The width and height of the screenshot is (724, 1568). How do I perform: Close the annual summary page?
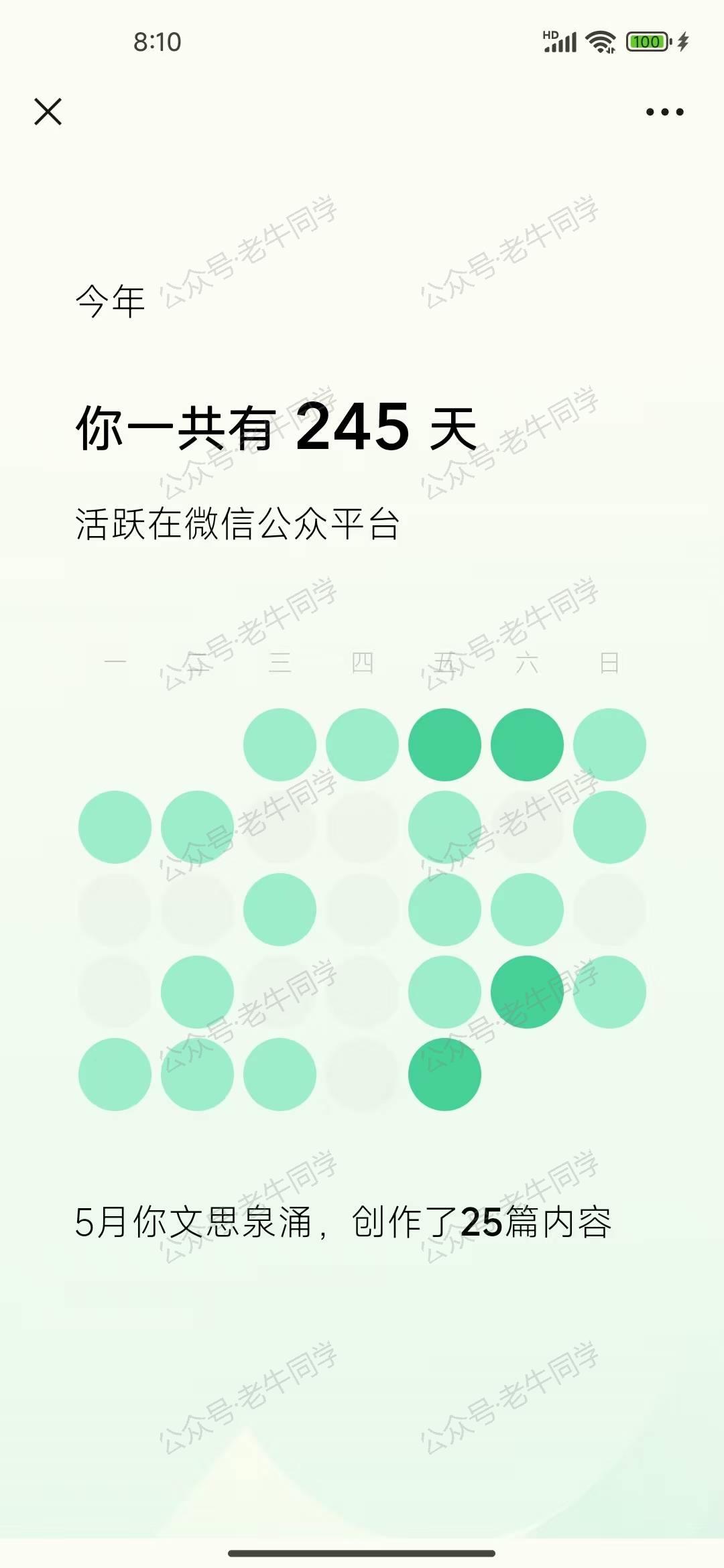click(x=48, y=111)
